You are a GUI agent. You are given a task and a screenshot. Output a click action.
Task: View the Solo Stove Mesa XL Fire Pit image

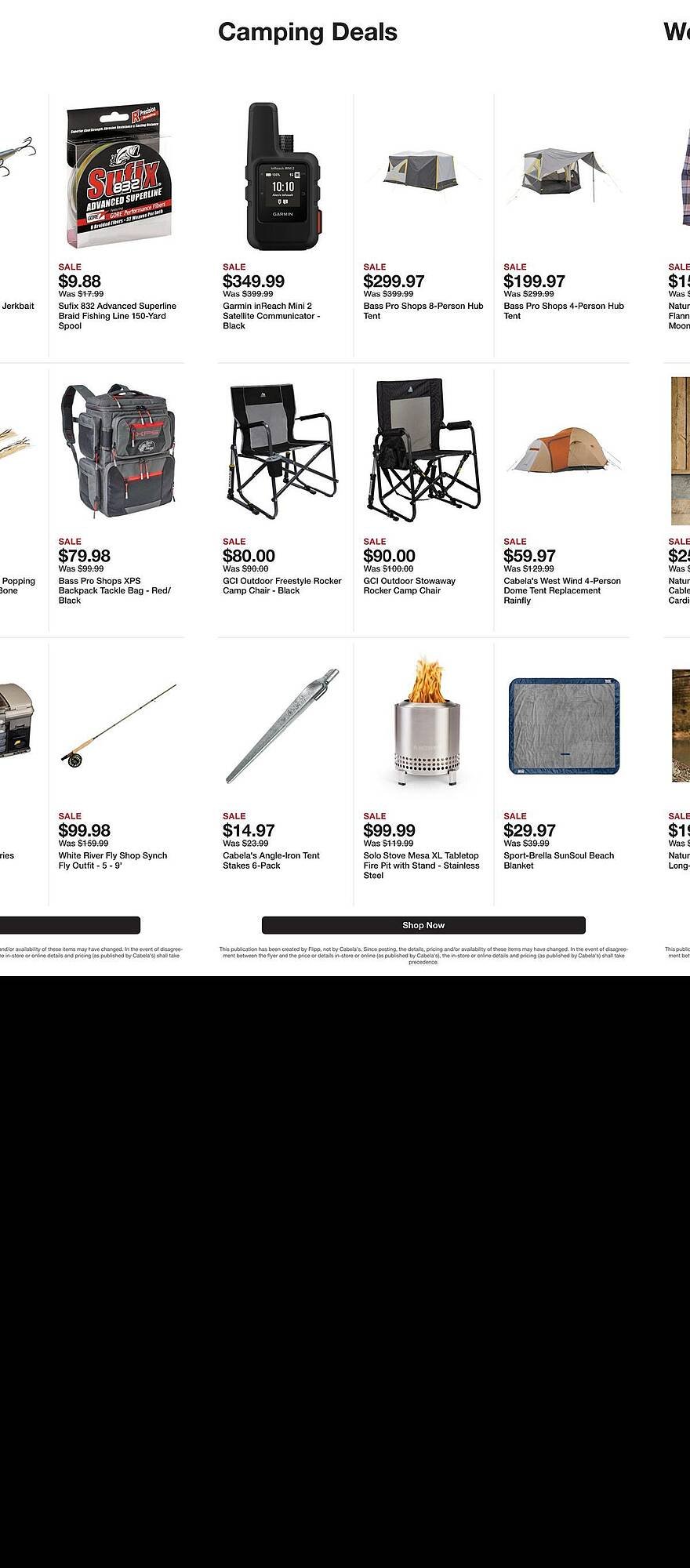(x=423, y=725)
